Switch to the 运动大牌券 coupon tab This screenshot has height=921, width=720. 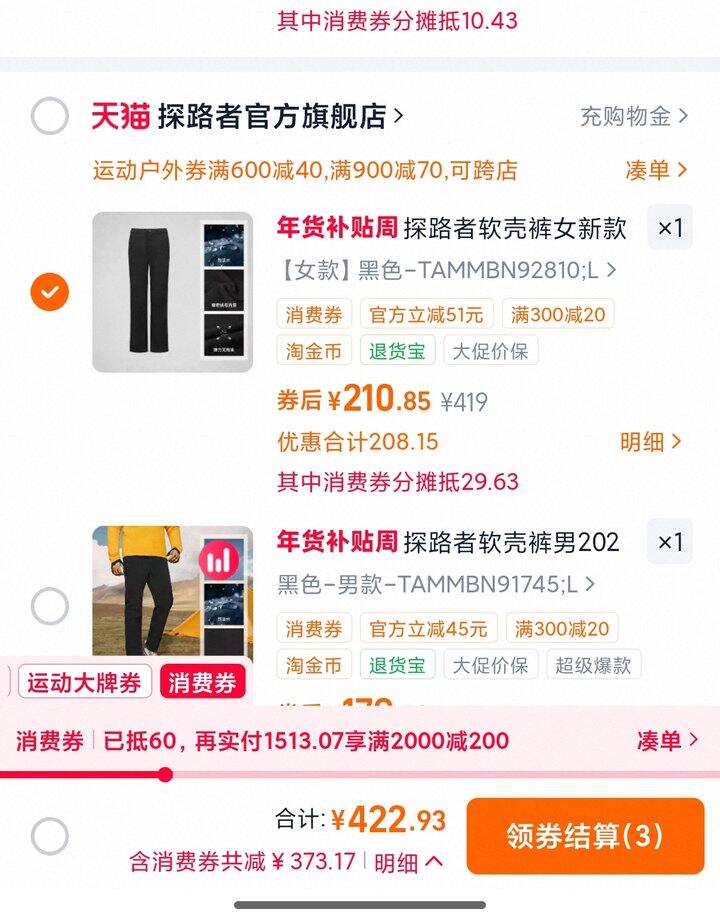pyautogui.click(x=84, y=683)
